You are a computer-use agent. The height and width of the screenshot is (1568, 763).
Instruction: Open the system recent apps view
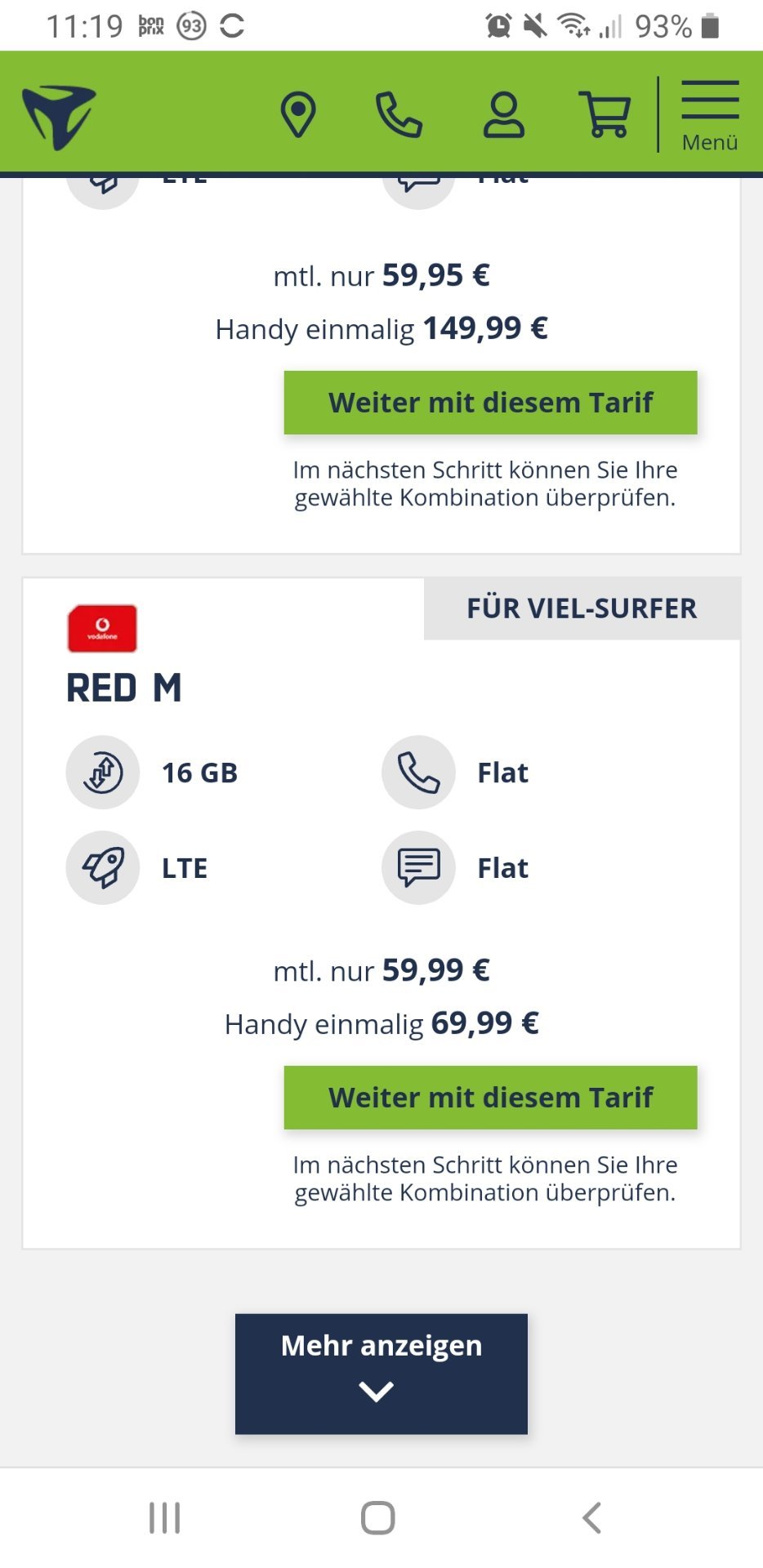click(164, 1518)
